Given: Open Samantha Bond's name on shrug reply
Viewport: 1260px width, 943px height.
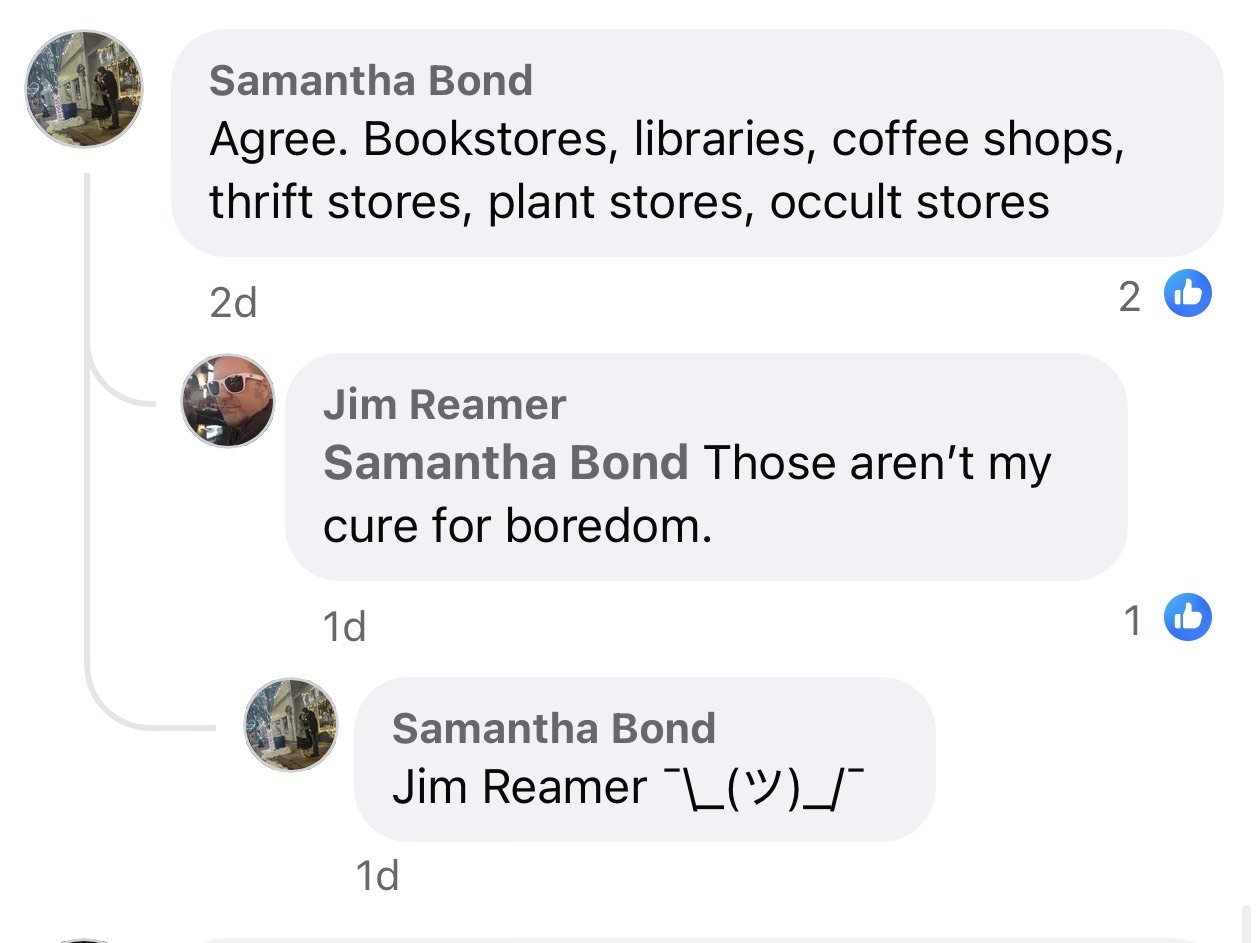Looking at the screenshot, I should click(553, 729).
